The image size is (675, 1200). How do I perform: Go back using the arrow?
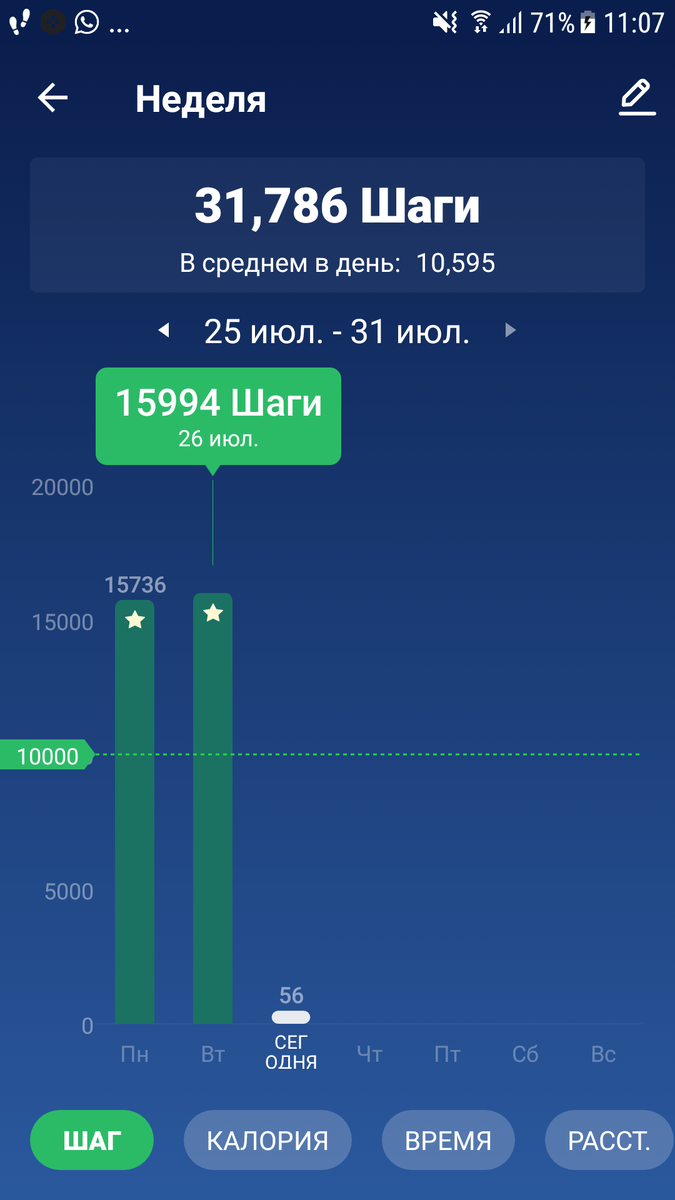coord(53,98)
